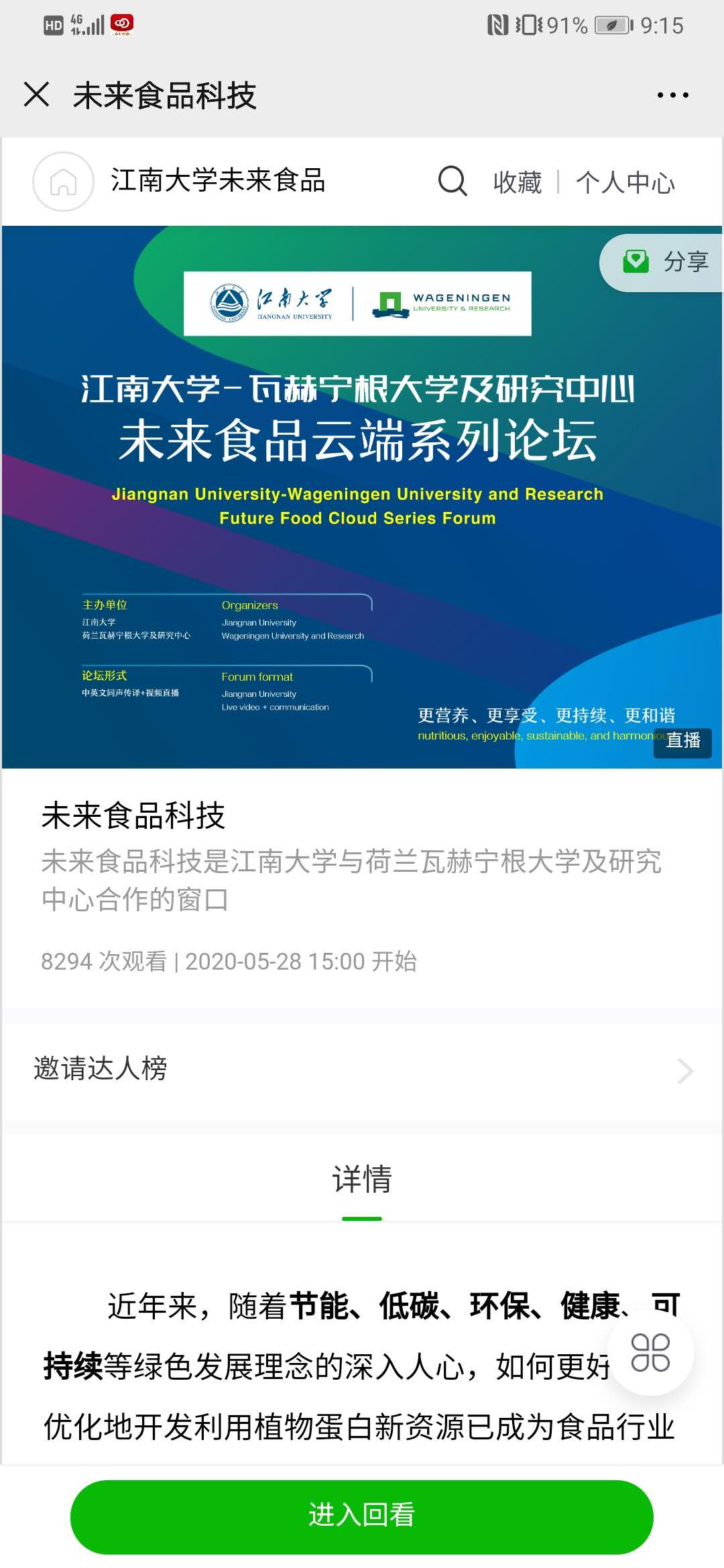Tap the 分享 share button

point(665,262)
